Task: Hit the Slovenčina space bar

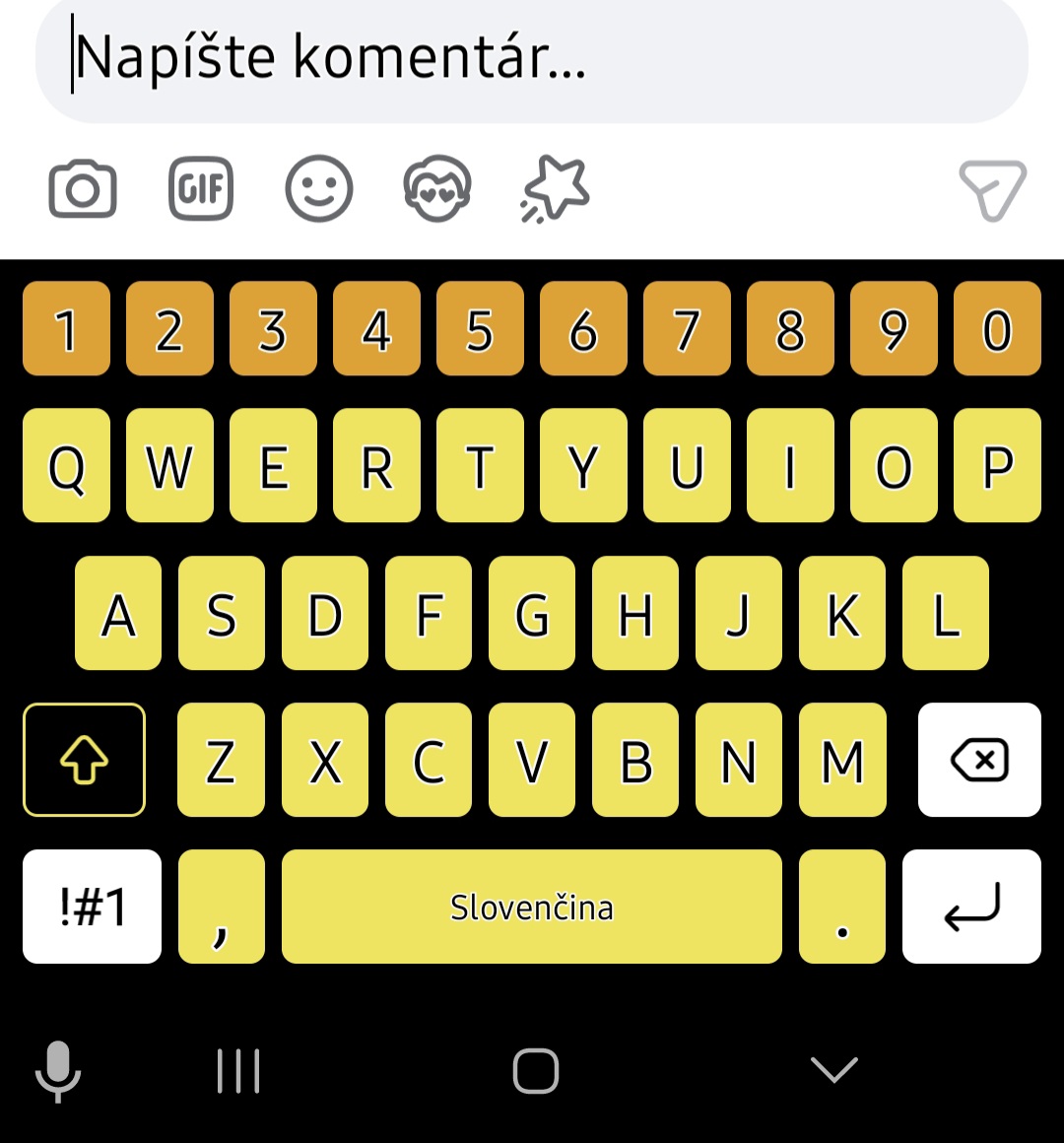Action: 532,907
